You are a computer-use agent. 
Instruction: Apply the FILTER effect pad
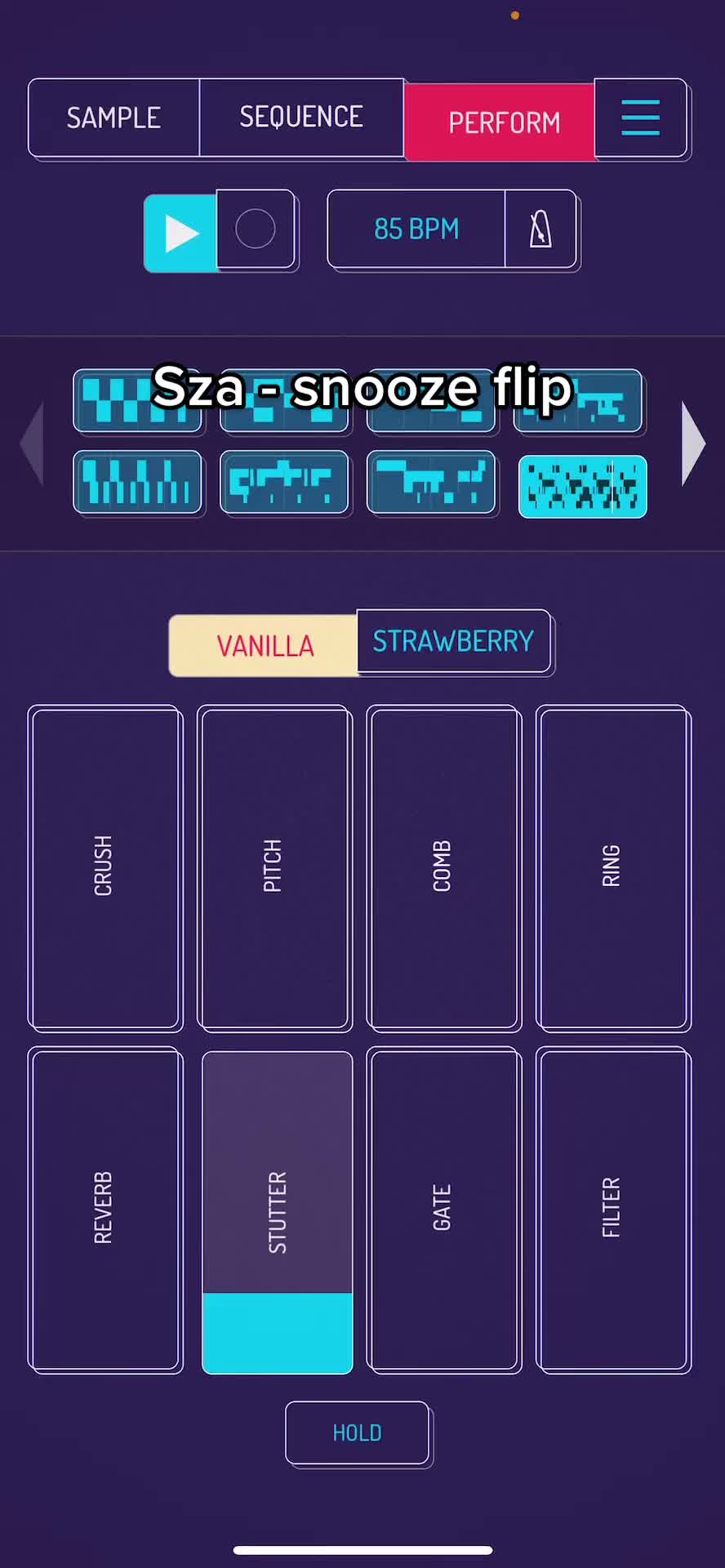pos(613,1209)
